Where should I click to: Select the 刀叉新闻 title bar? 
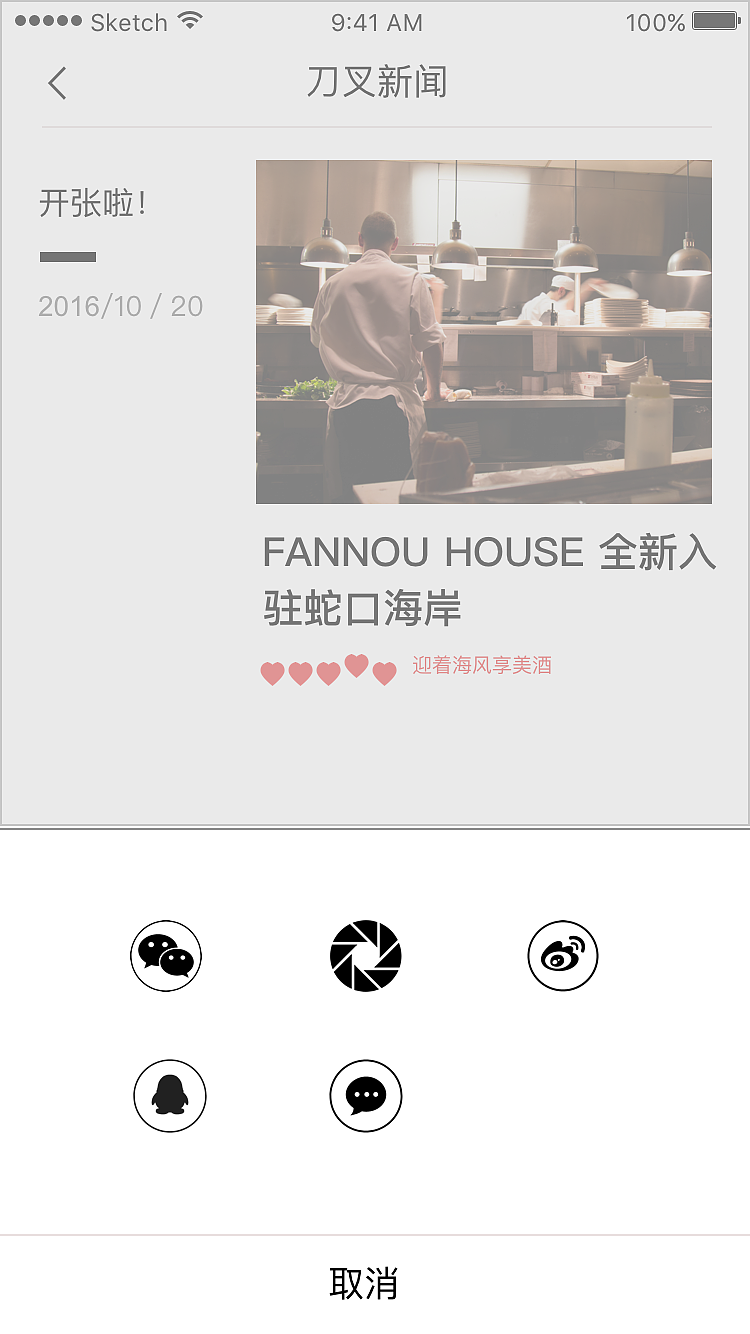[x=378, y=84]
